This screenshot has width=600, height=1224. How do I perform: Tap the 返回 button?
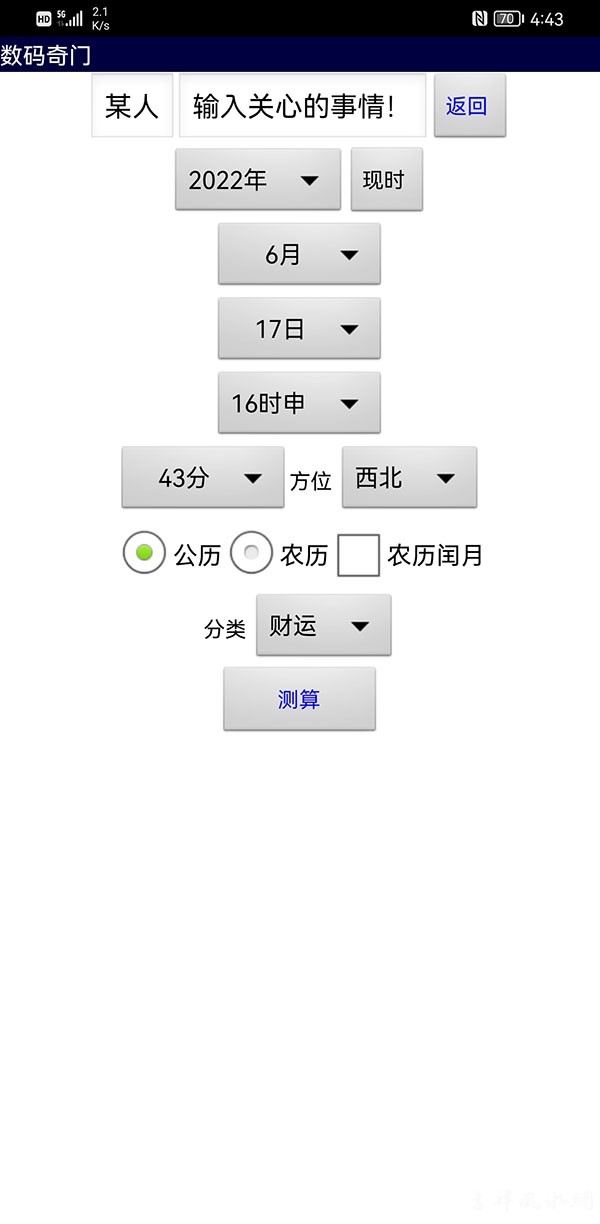pos(469,106)
